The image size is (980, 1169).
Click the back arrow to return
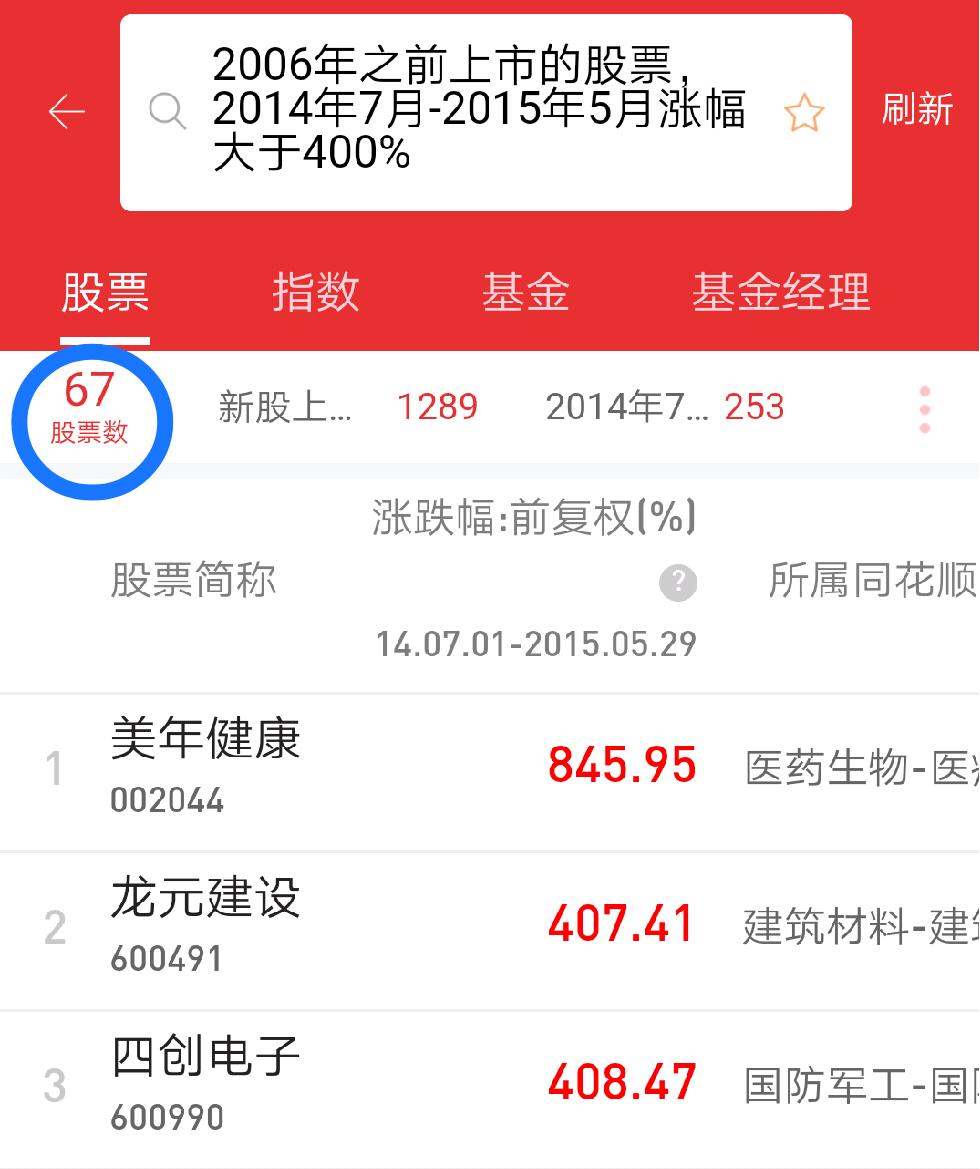point(65,111)
